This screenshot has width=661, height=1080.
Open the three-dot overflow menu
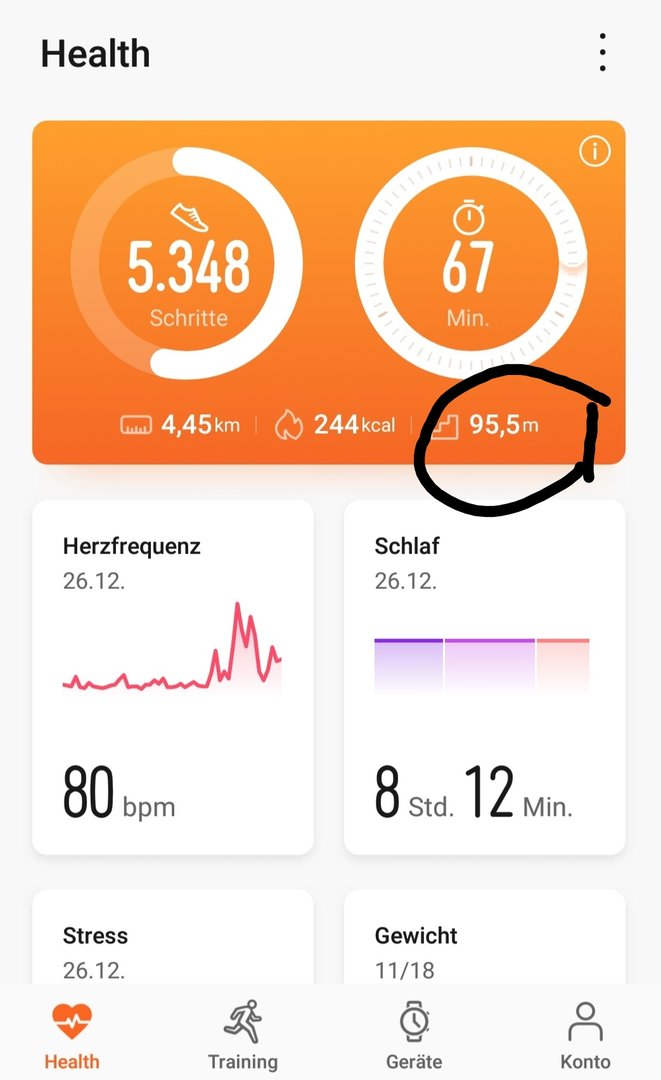(x=602, y=52)
